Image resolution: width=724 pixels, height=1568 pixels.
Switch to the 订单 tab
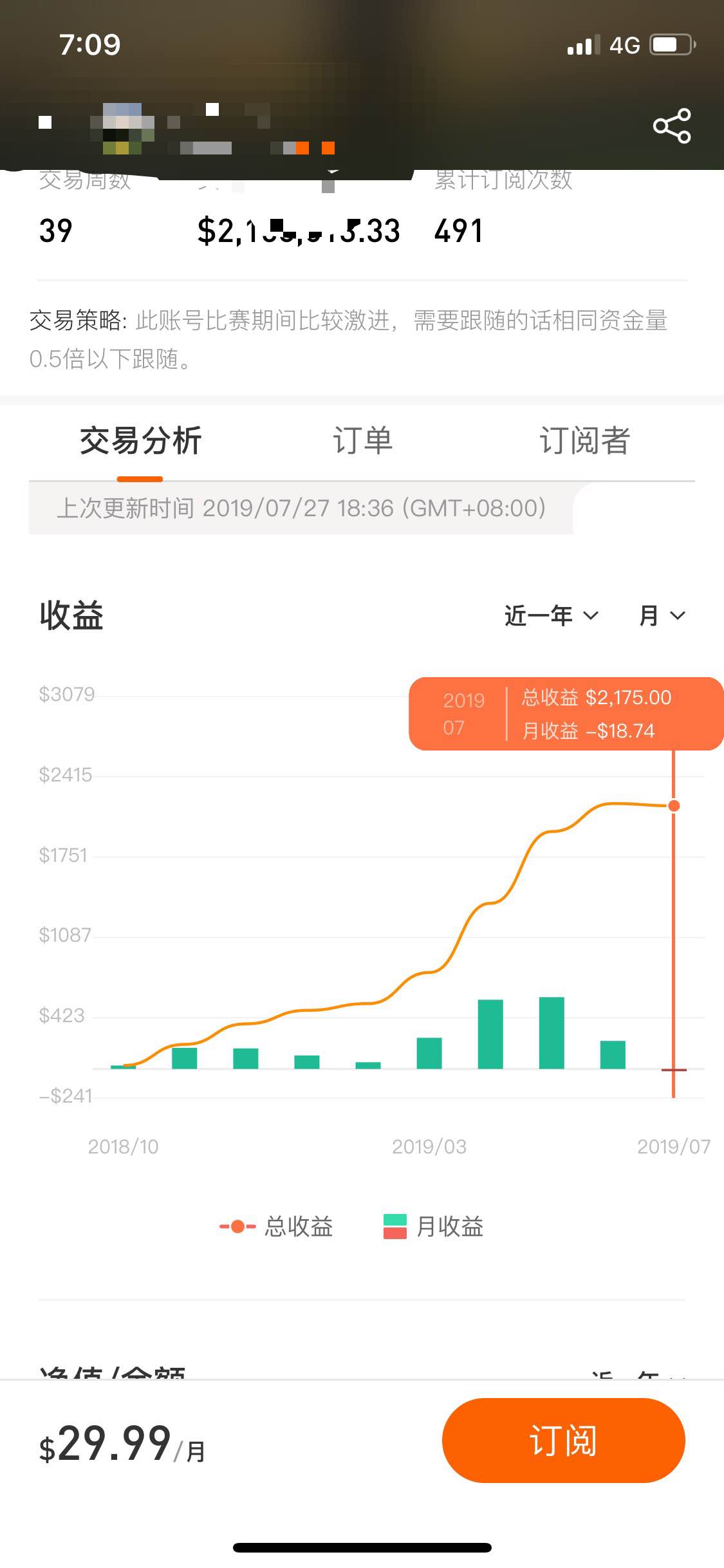coord(362,442)
